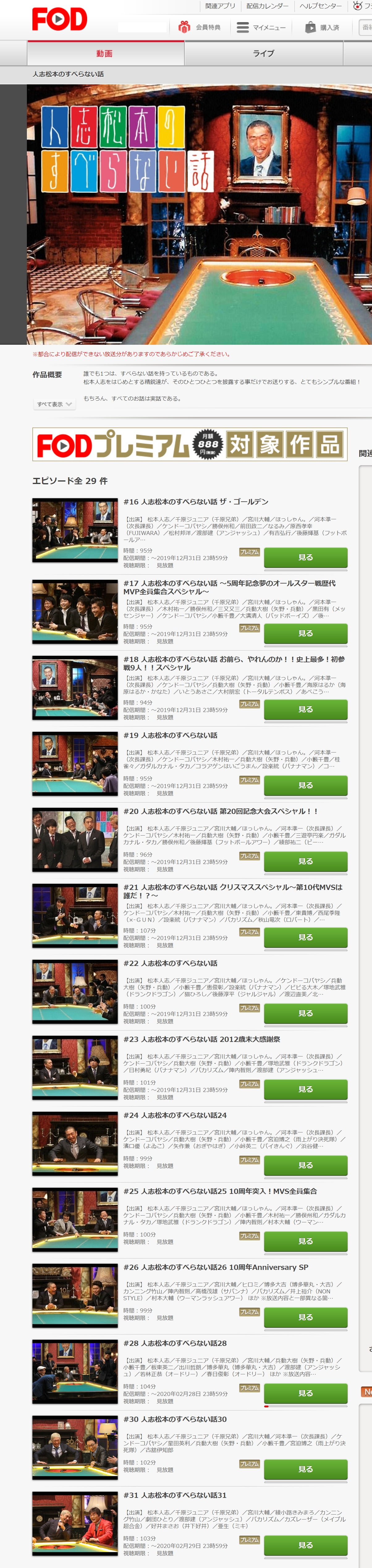The image size is (372, 1568).
Task: Open the FODプレミアム対象作品 banner
Action: [189, 444]
